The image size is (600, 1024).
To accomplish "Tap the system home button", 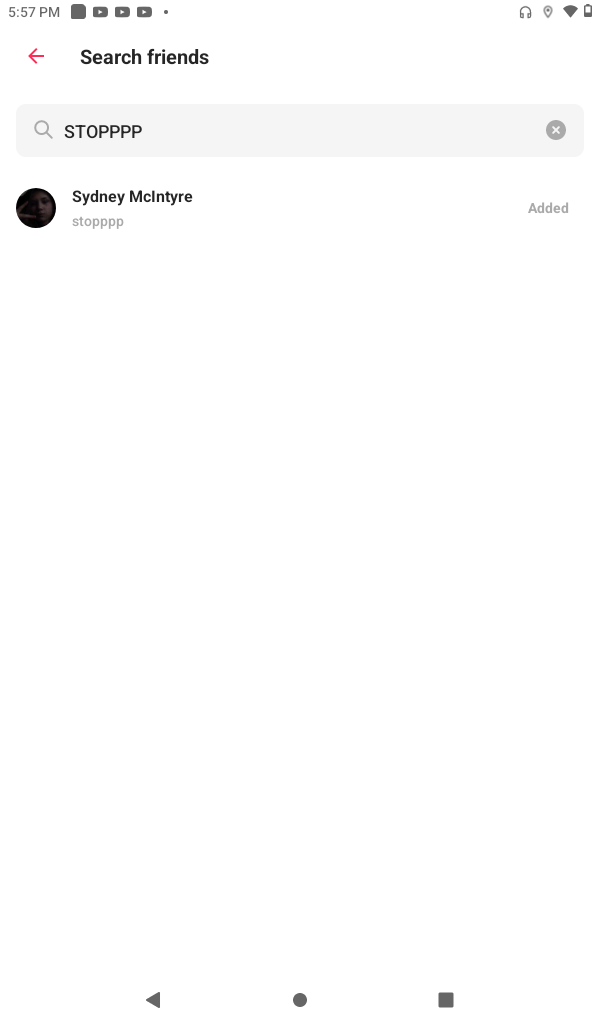I will pyautogui.click(x=300, y=999).
